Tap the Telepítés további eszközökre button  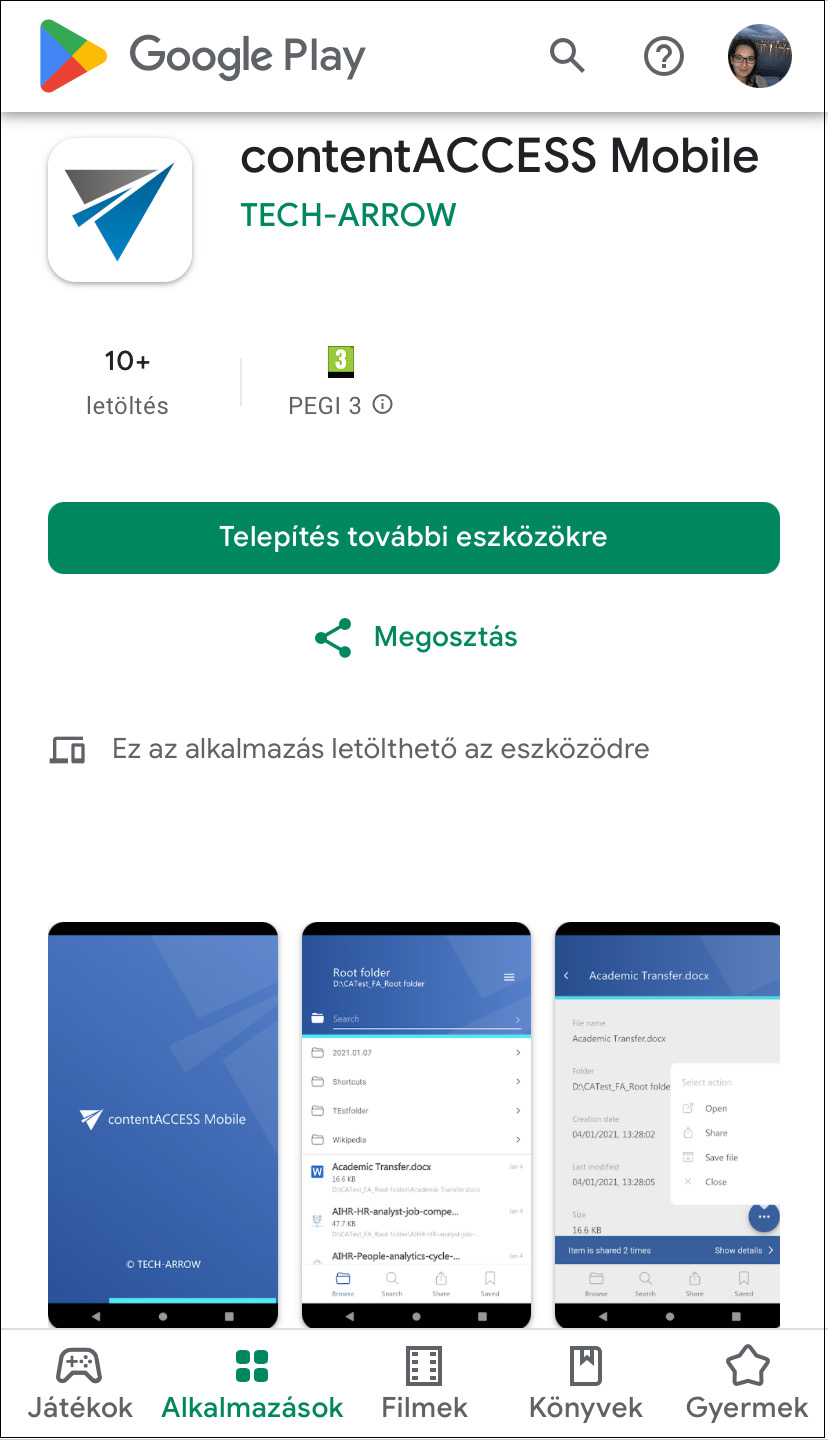[414, 538]
